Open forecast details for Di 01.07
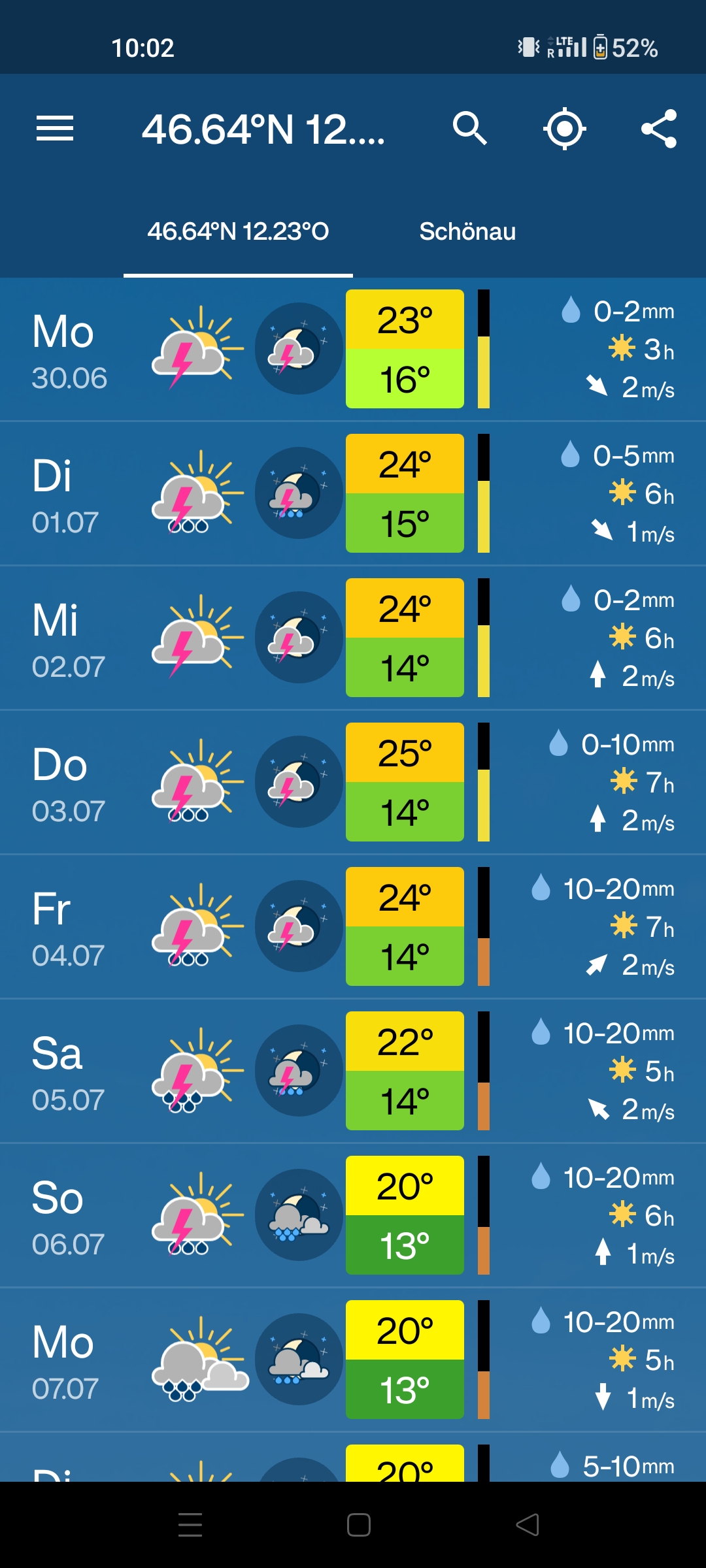This screenshot has width=706, height=1568. (353, 493)
